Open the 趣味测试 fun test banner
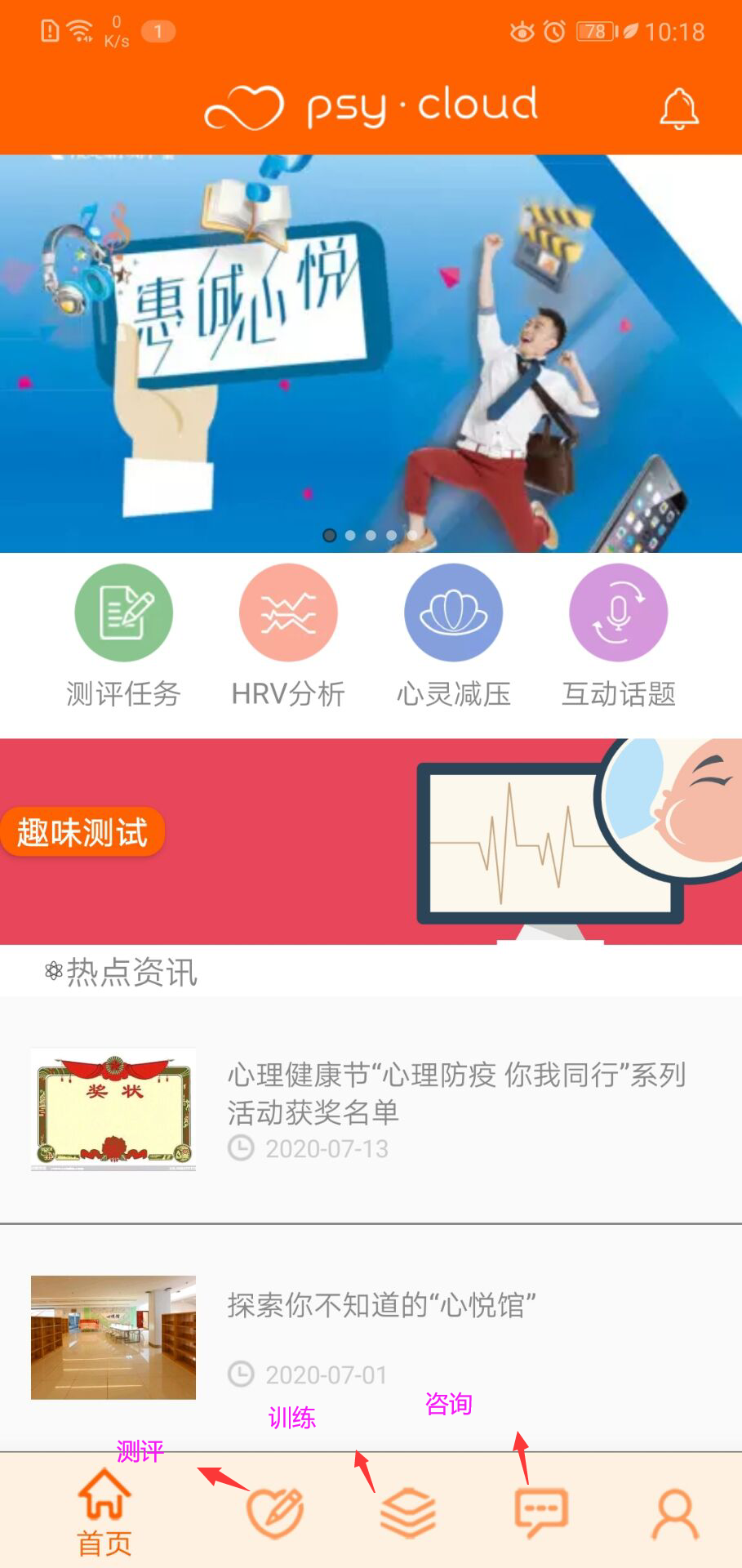 click(x=371, y=841)
